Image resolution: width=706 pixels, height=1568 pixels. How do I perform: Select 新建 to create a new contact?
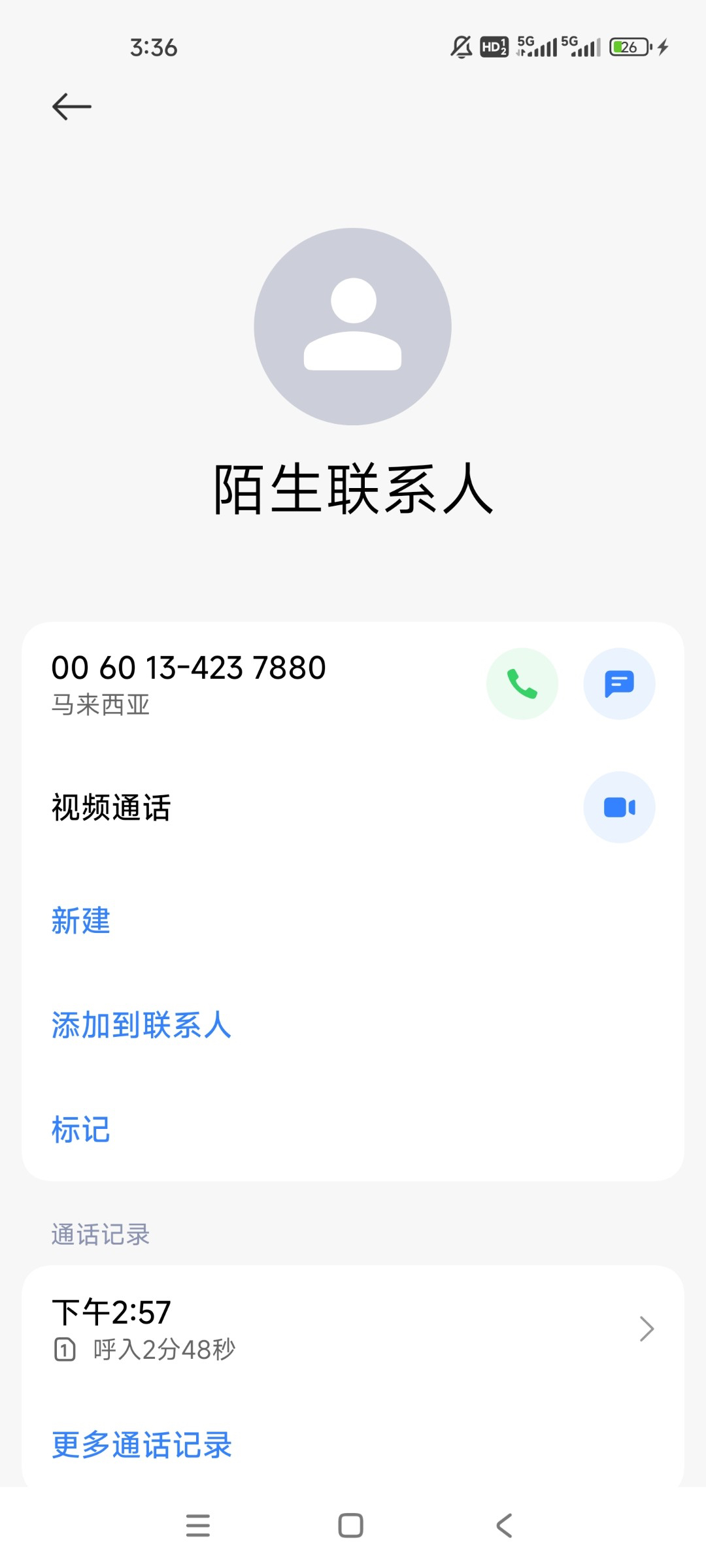81,921
